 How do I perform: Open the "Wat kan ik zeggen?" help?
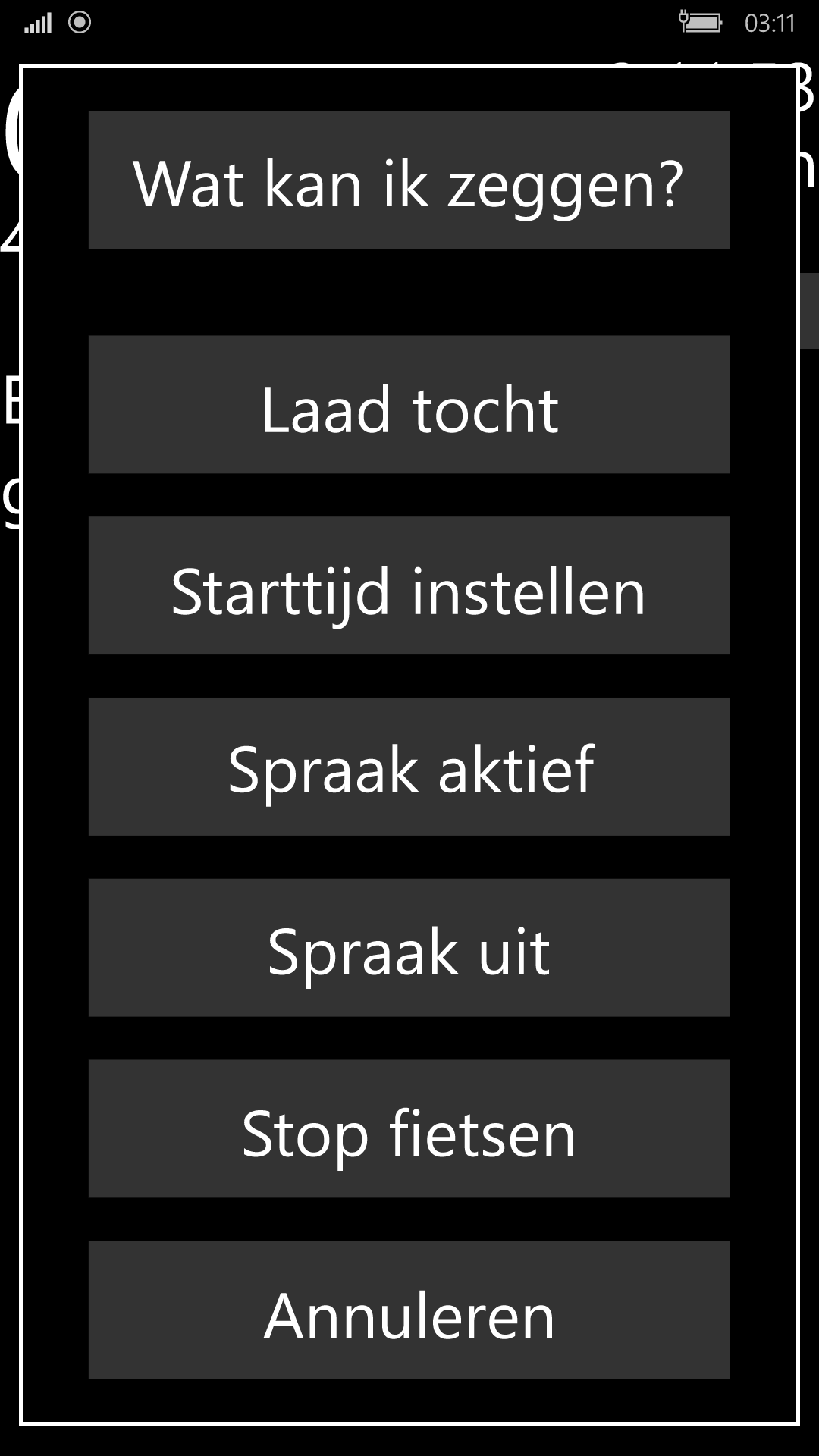[x=409, y=180]
